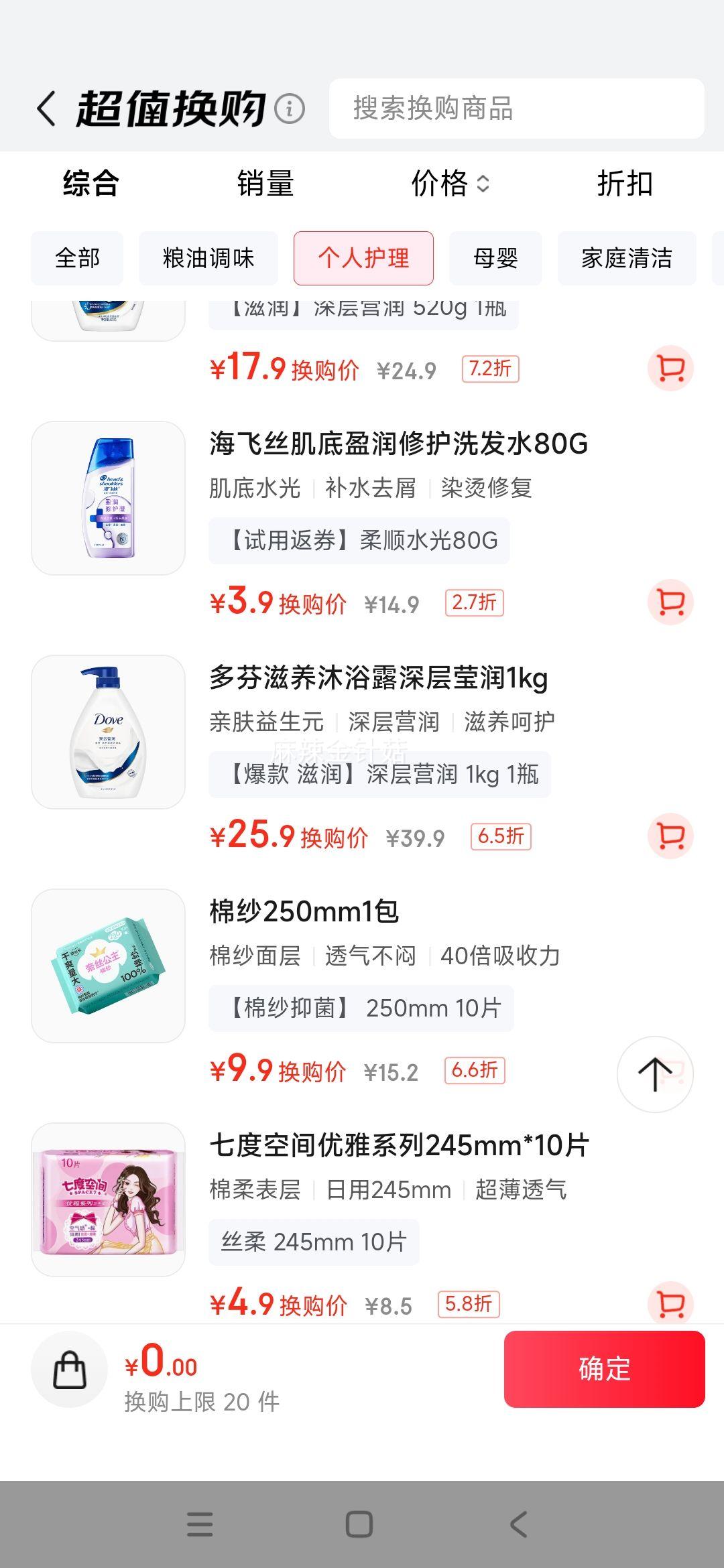Show 家庭清洁 products
Viewport: 724px width, 1568px height.
tap(627, 258)
